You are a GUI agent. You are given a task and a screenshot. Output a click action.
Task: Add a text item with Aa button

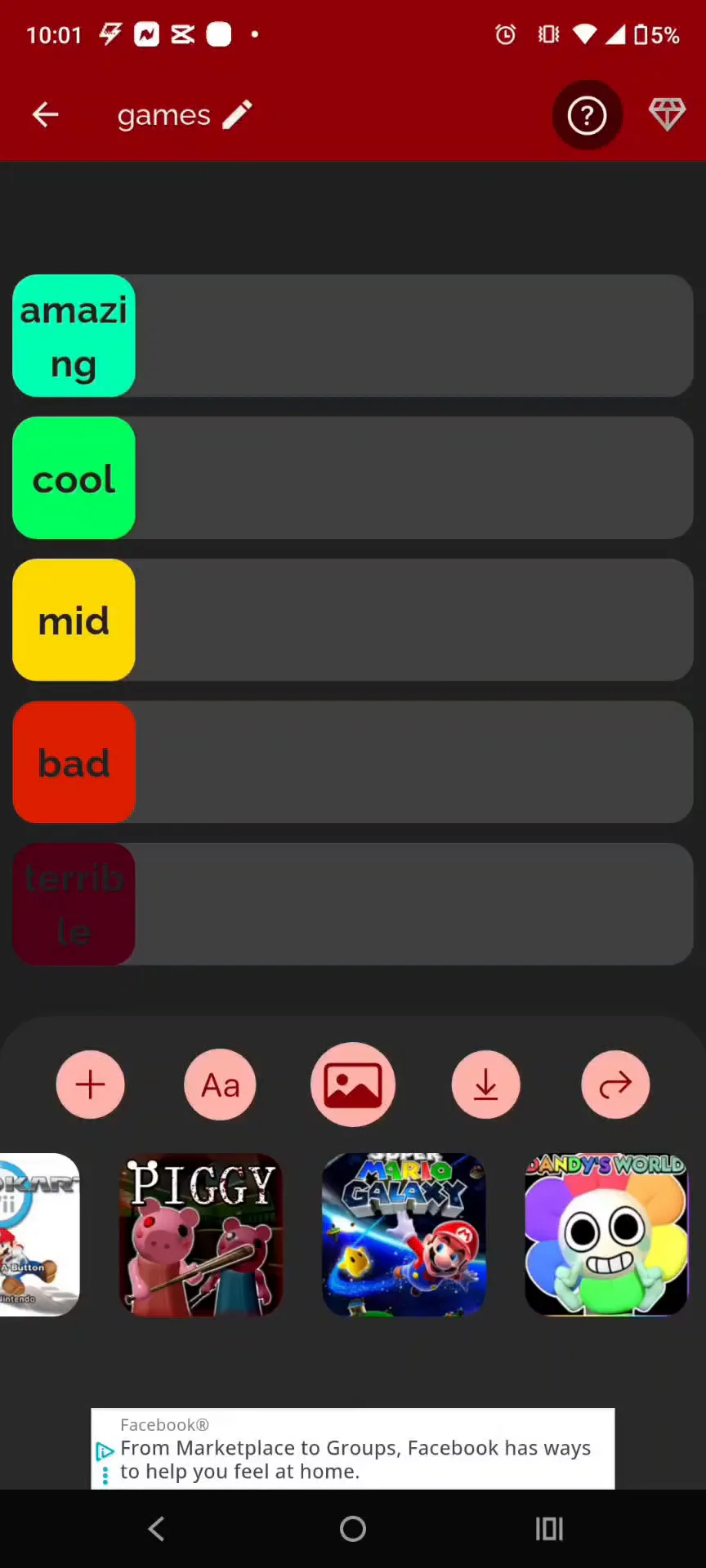[220, 1085]
